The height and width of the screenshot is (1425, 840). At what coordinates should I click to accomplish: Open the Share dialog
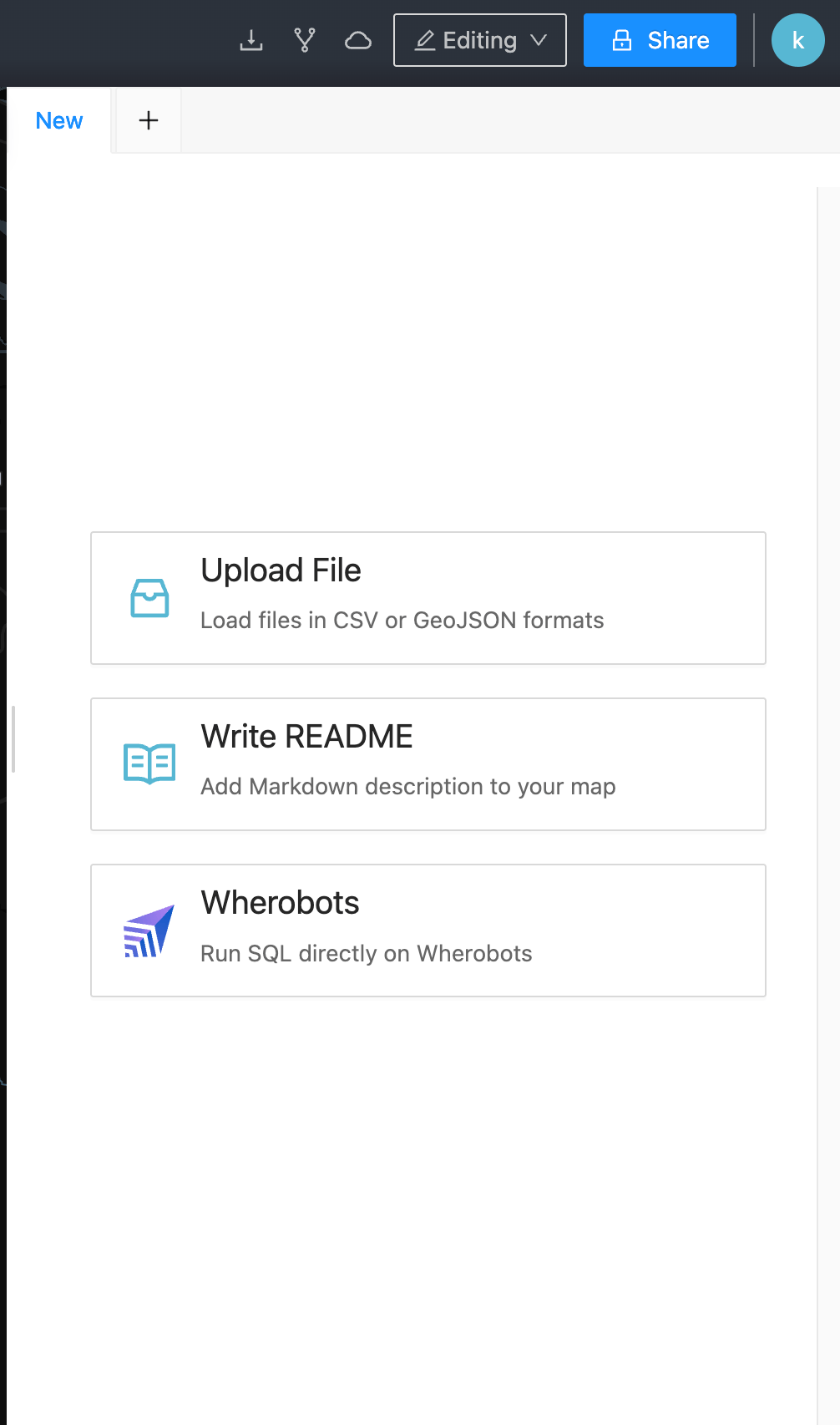click(660, 40)
